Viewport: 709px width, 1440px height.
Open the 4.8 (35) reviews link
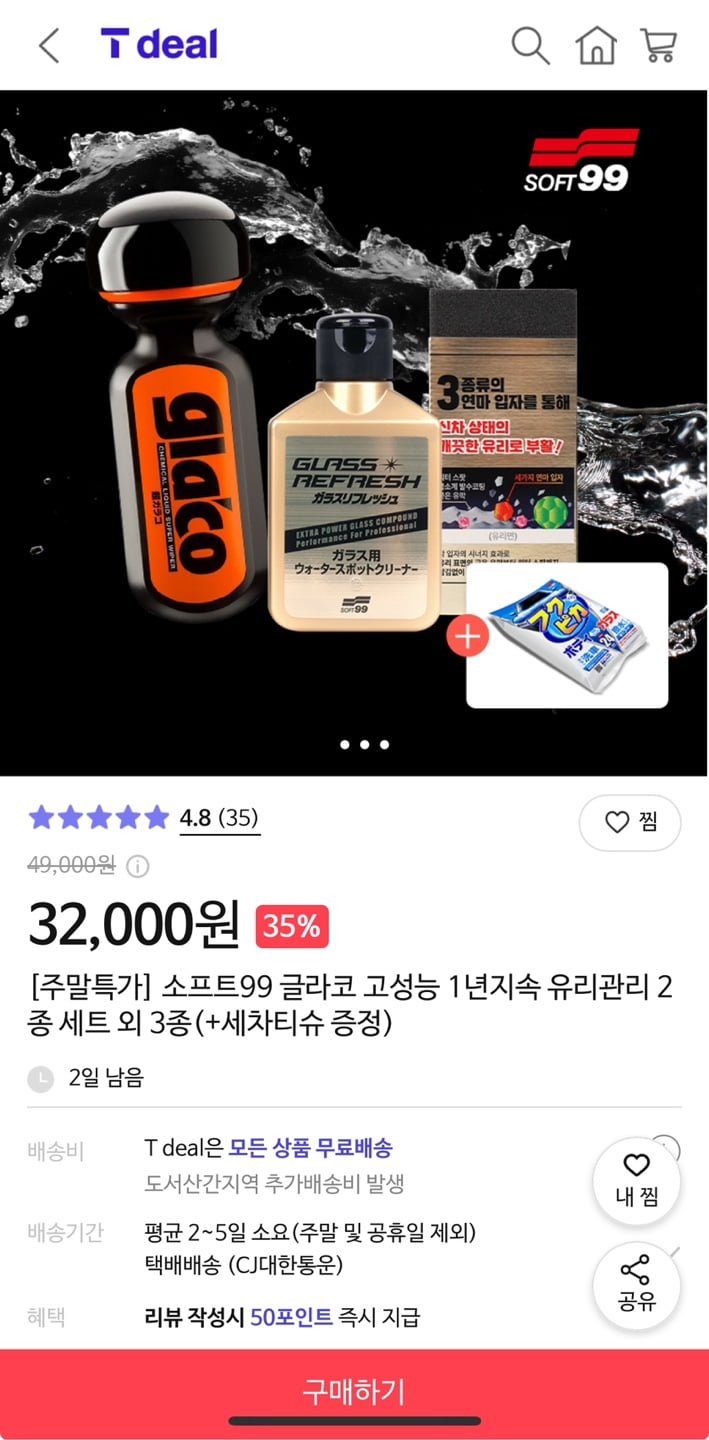point(219,818)
